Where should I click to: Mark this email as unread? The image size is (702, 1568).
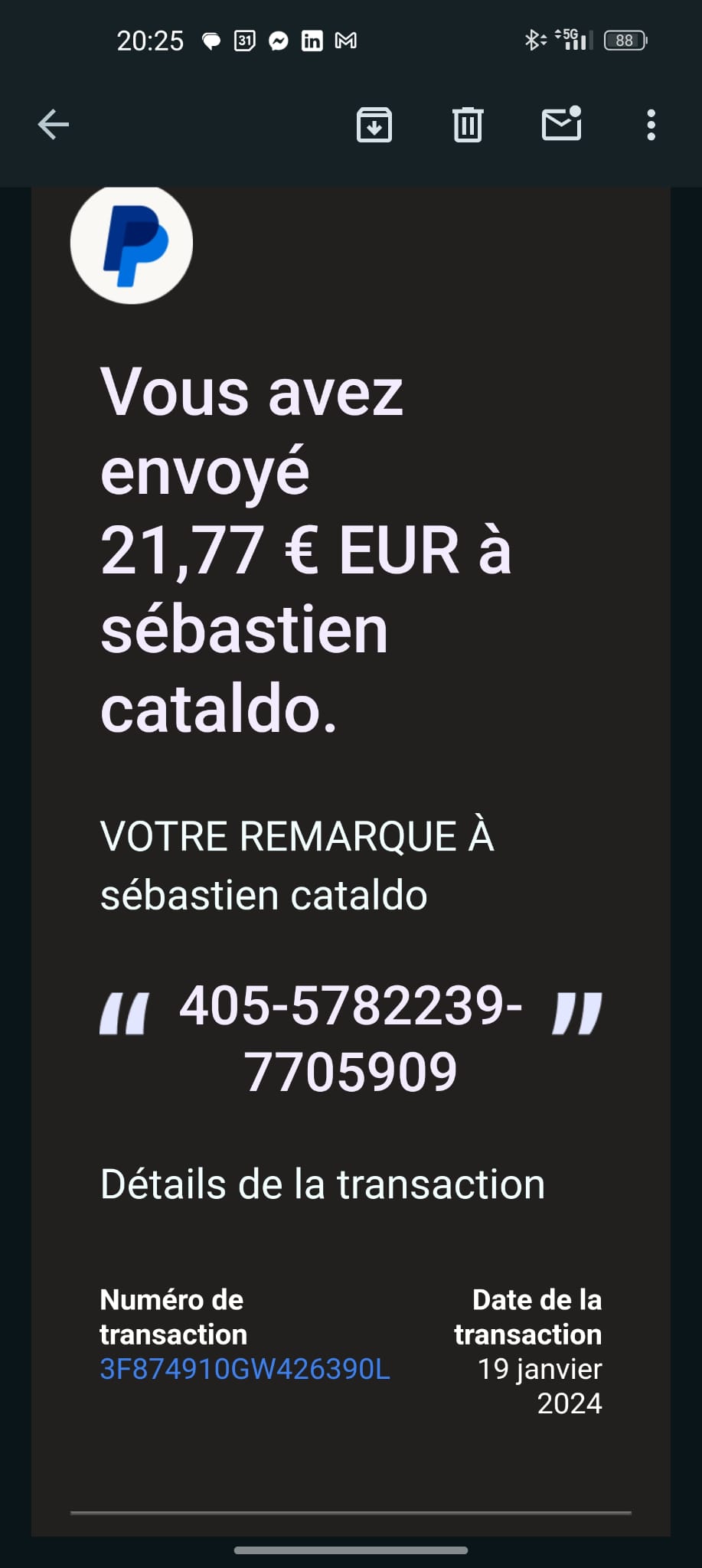pos(562,125)
